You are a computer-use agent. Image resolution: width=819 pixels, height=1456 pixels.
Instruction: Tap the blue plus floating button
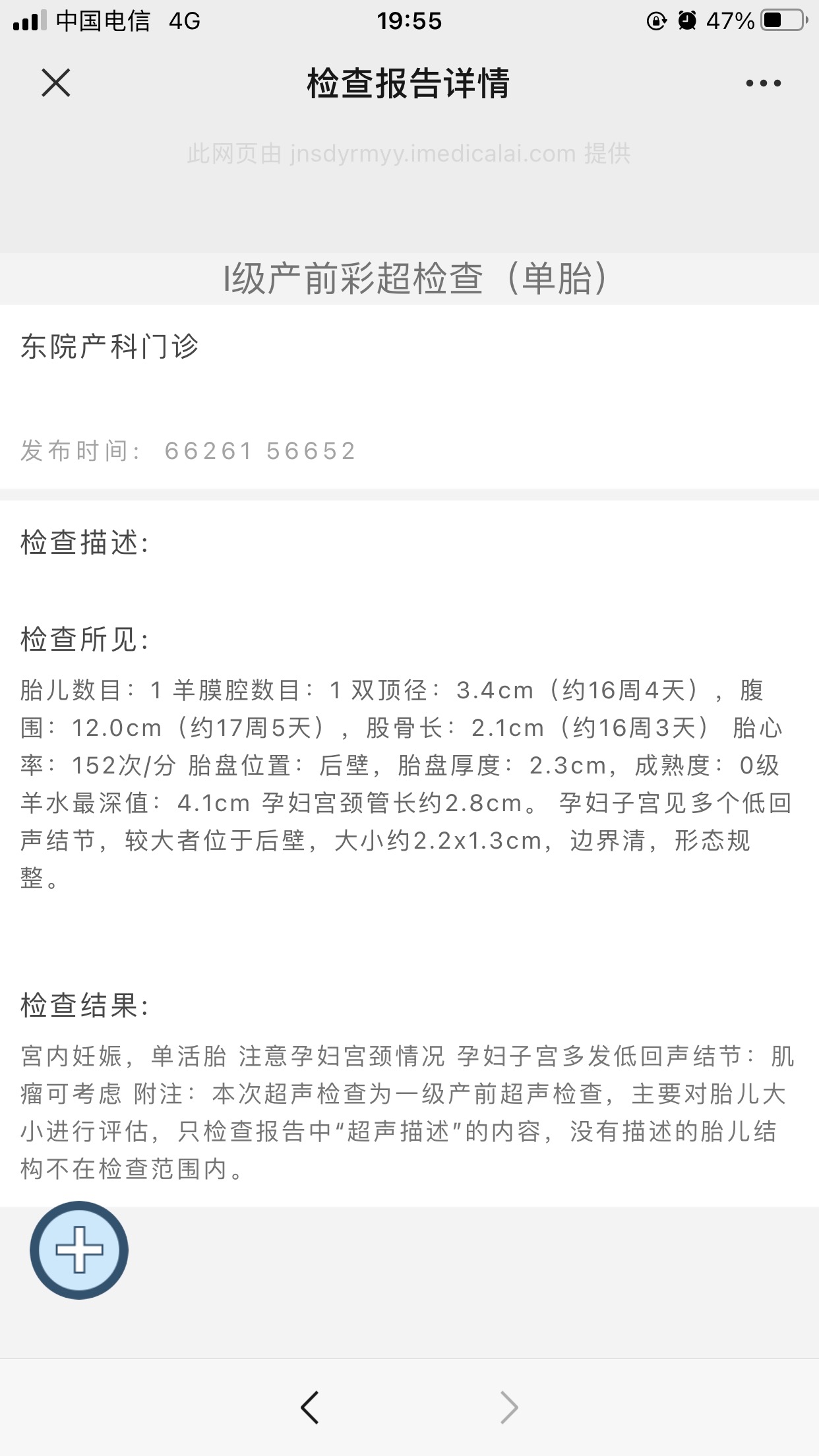(x=79, y=1250)
